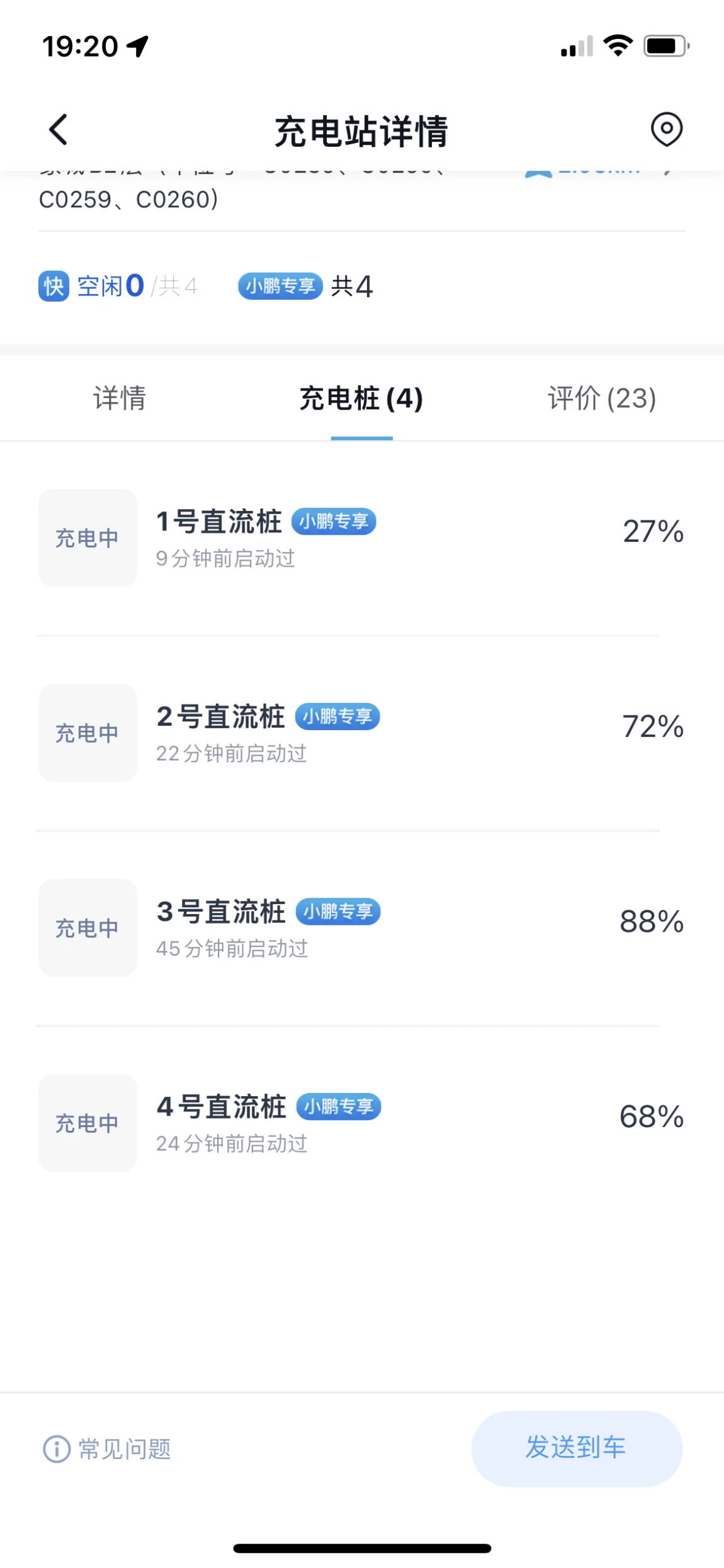The width and height of the screenshot is (724, 1568).
Task: Switch to the 详情 tab
Action: click(x=120, y=398)
